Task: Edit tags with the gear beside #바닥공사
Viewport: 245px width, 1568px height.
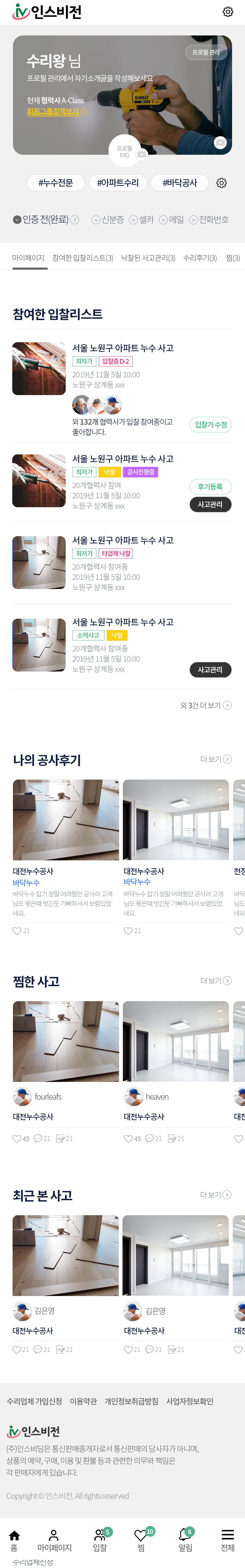Action: click(x=221, y=183)
